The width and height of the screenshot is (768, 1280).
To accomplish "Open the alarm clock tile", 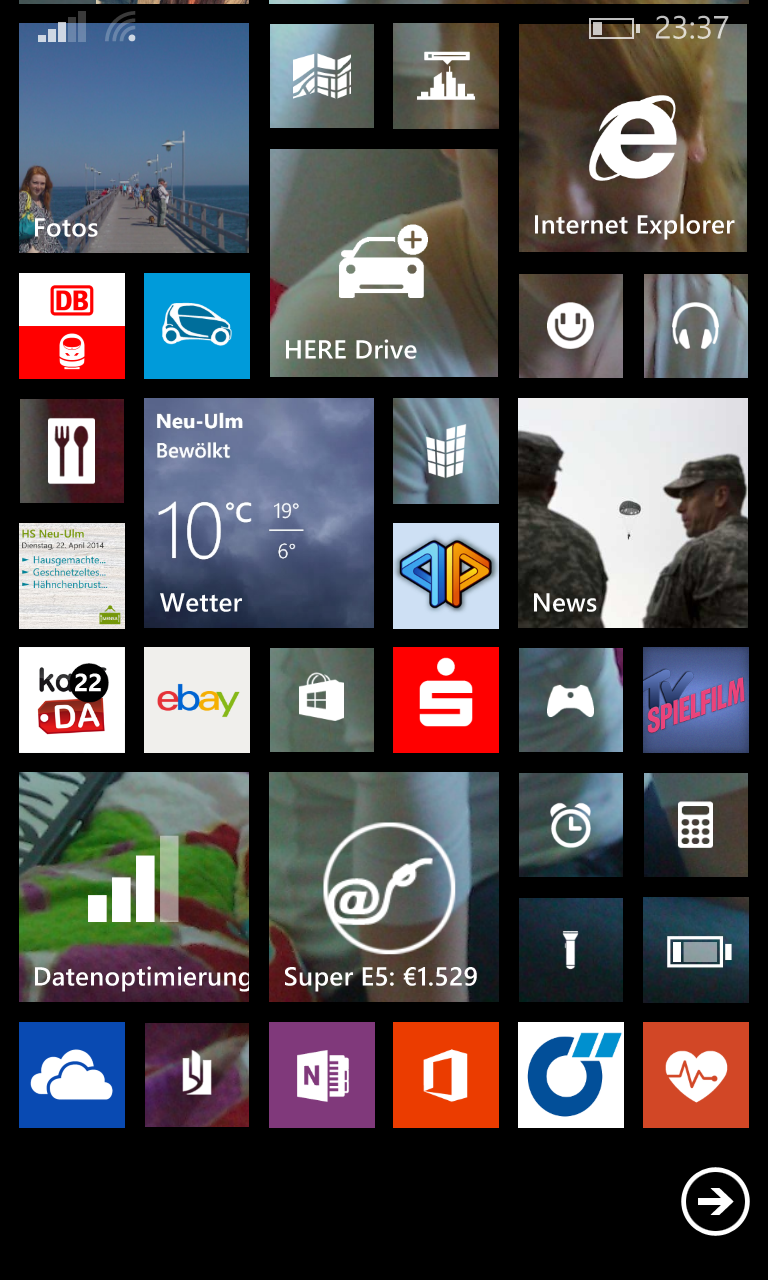I will tap(570, 825).
